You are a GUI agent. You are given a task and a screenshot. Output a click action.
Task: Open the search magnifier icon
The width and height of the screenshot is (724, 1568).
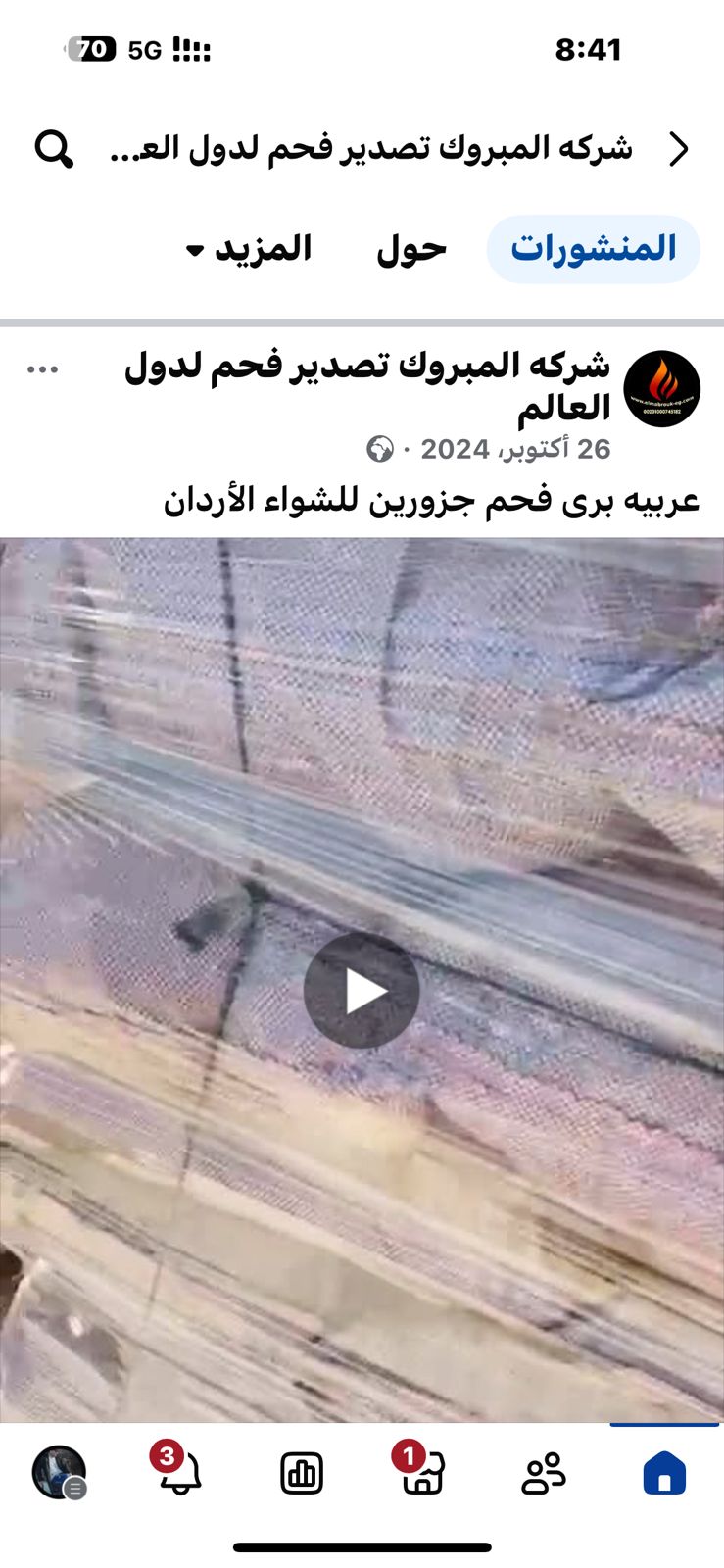pos(54,149)
